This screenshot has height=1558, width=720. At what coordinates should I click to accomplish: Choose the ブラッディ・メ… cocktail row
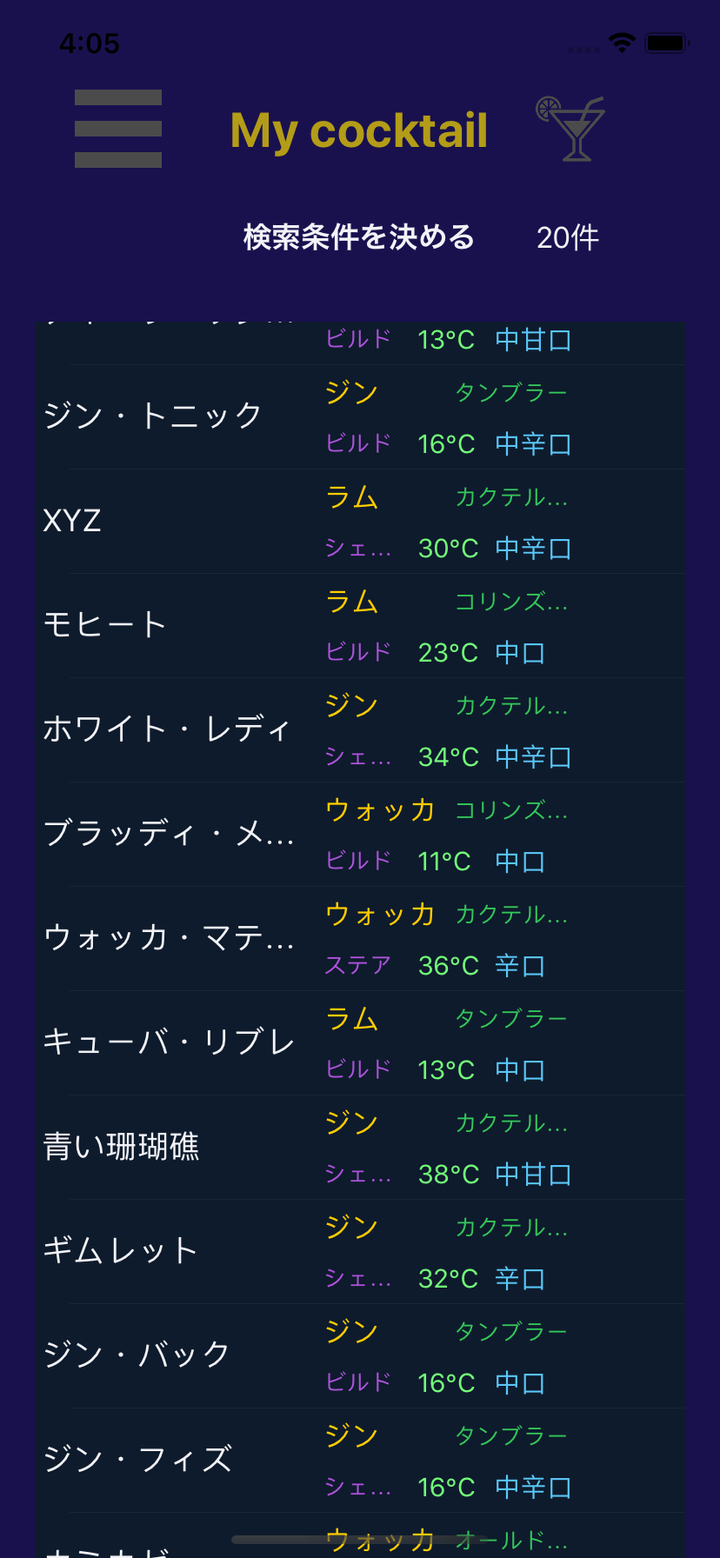170,834
